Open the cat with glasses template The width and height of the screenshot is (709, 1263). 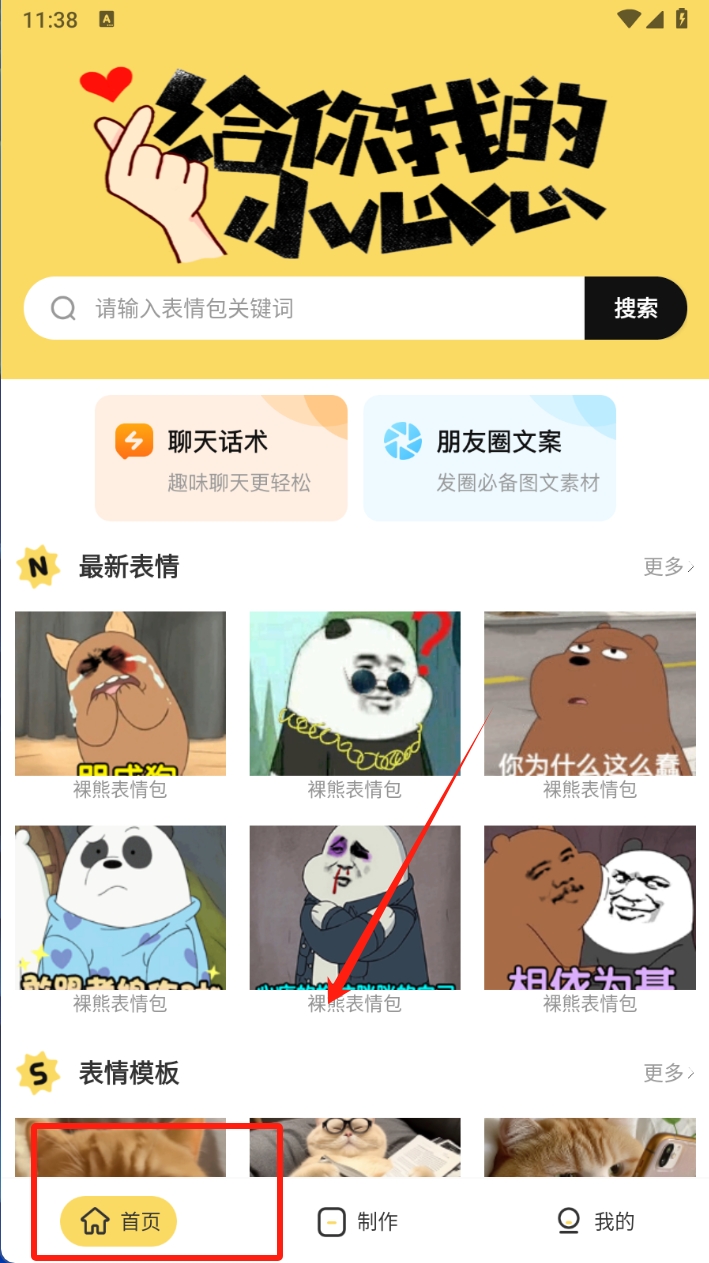point(355,1147)
